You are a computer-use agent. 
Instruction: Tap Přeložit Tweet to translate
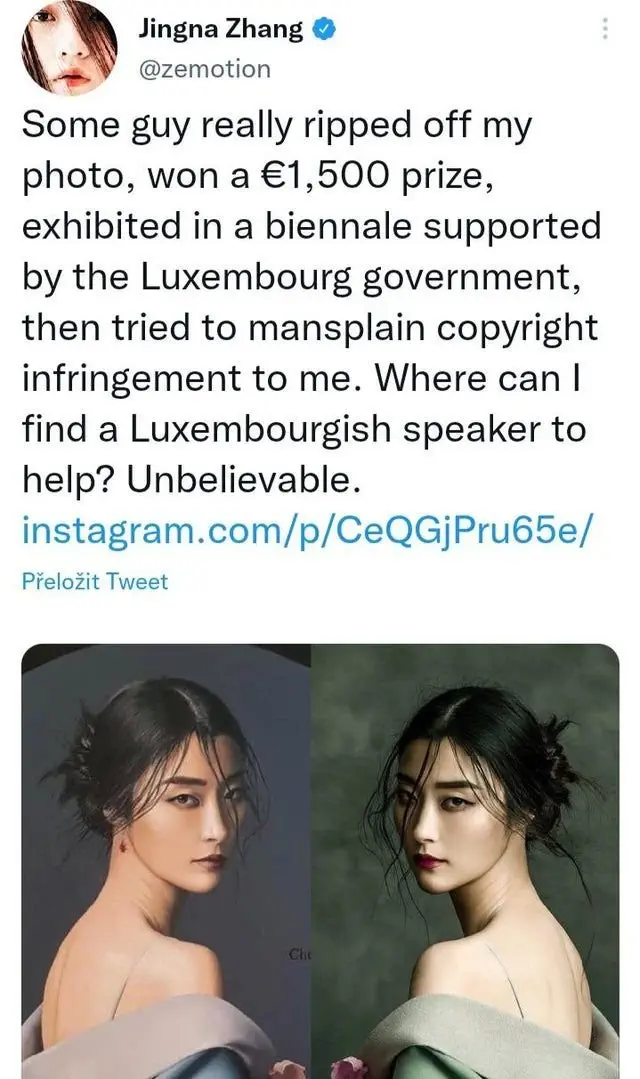coord(95,582)
